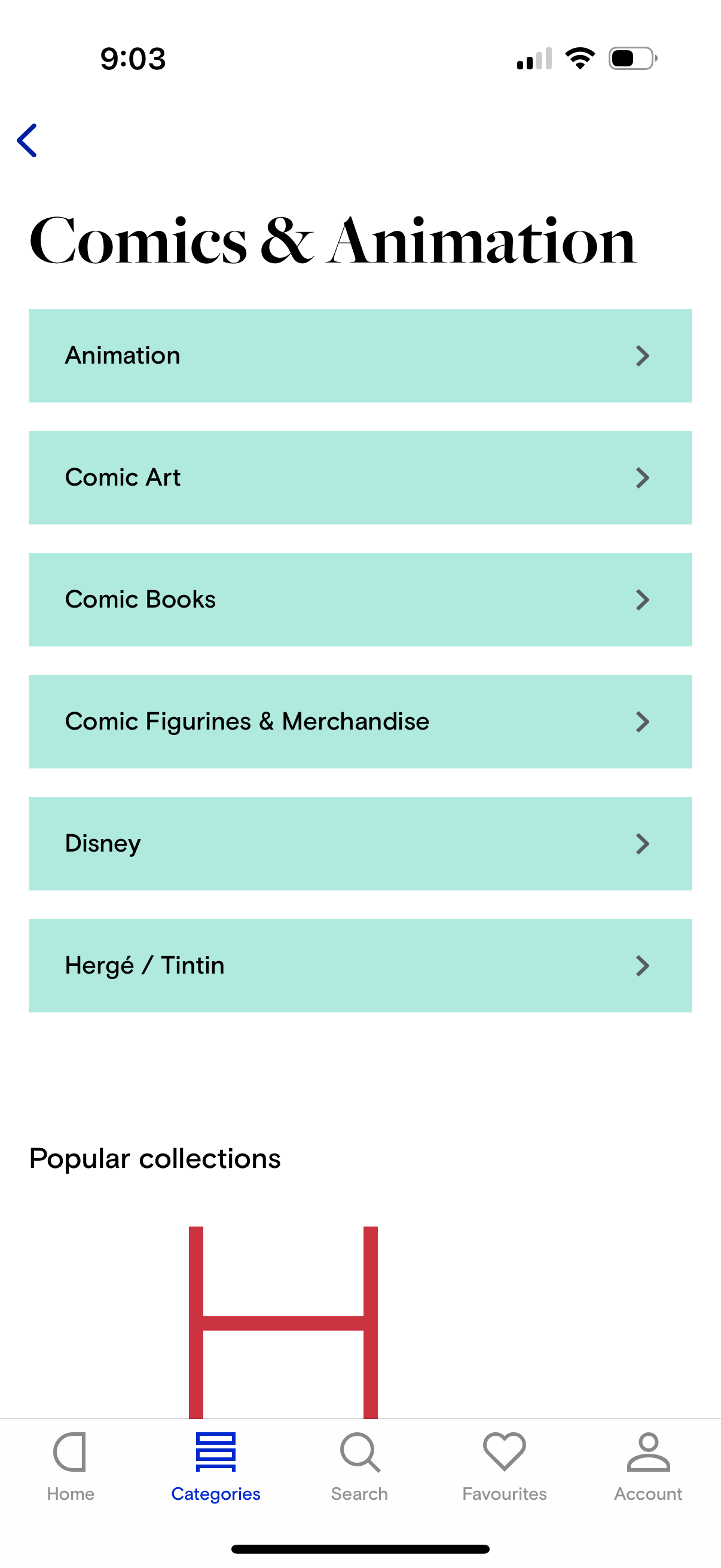721x1568 pixels.
Task: Expand the Comic Figurines & Merchandise chevron
Action: point(642,722)
